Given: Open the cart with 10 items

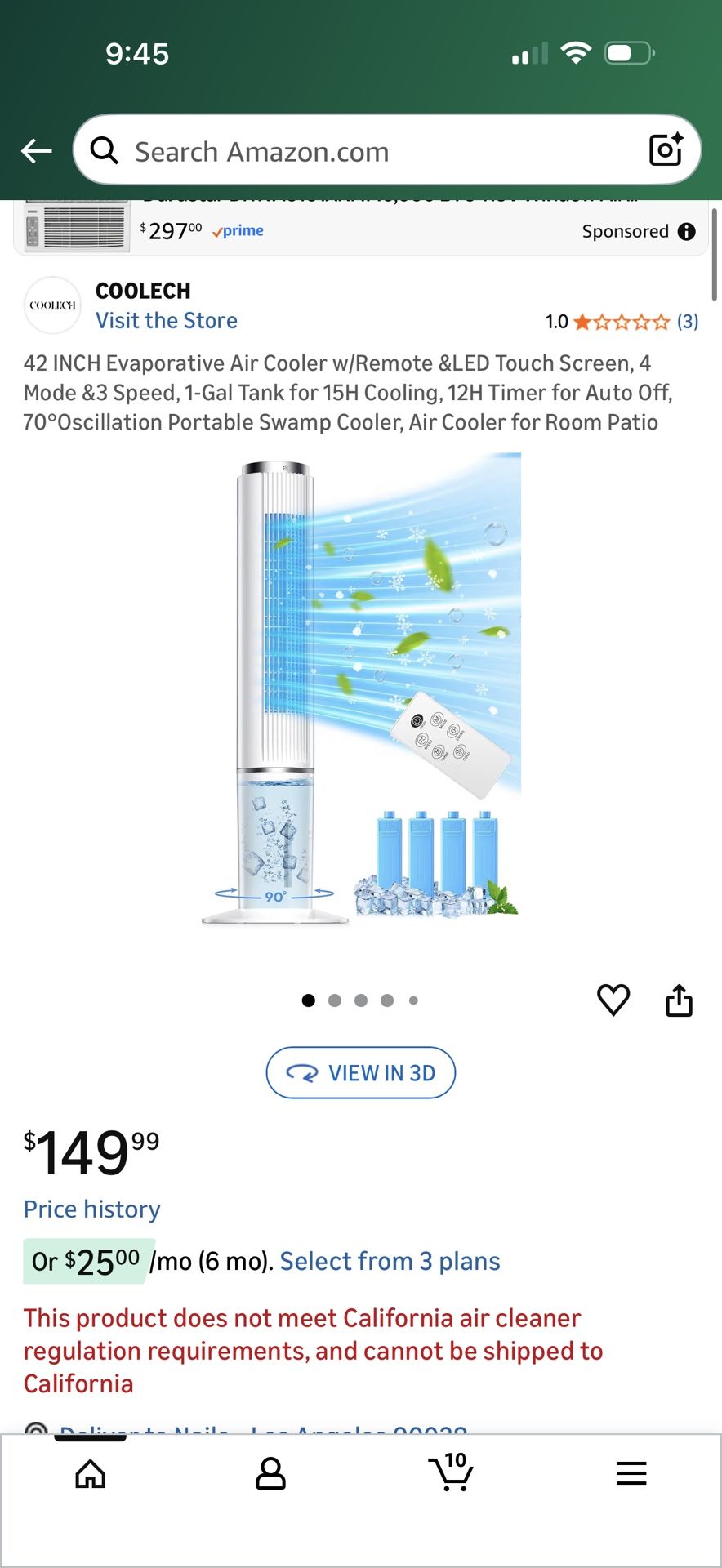Looking at the screenshot, I should pyautogui.click(x=451, y=1471).
